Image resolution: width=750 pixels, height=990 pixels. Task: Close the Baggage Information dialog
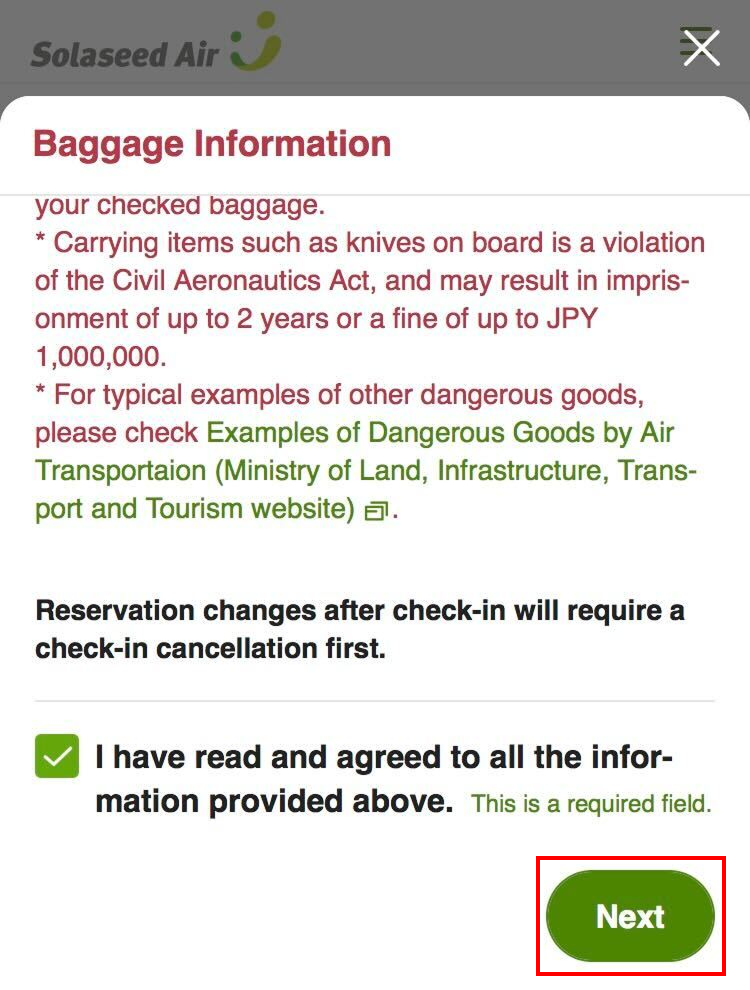pos(701,48)
